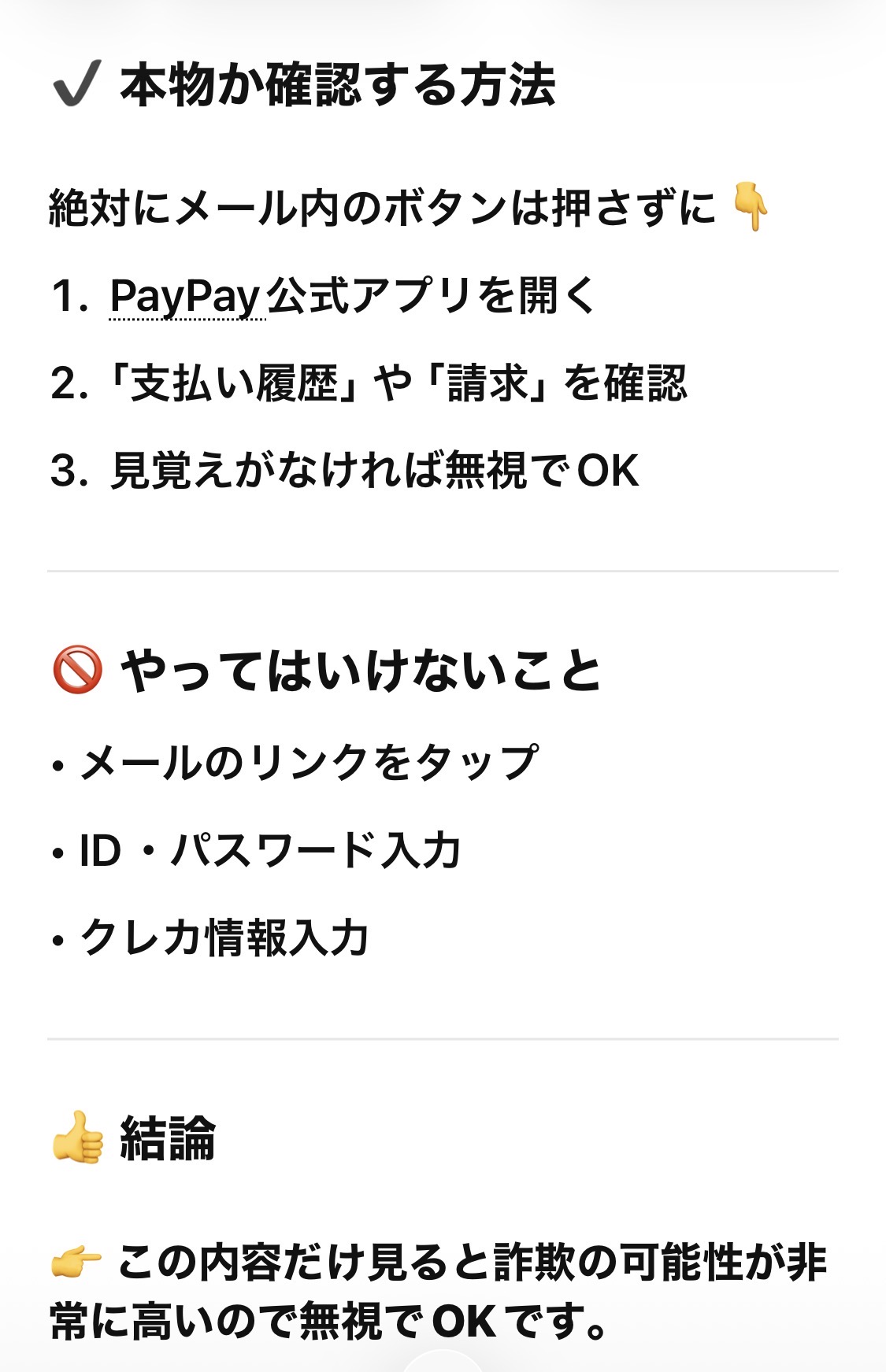The width and height of the screenshot is (886, 1372).
Task: Open the dotted-underlined PayPay link
Action: pyautogui.click(x=185, y=297)
